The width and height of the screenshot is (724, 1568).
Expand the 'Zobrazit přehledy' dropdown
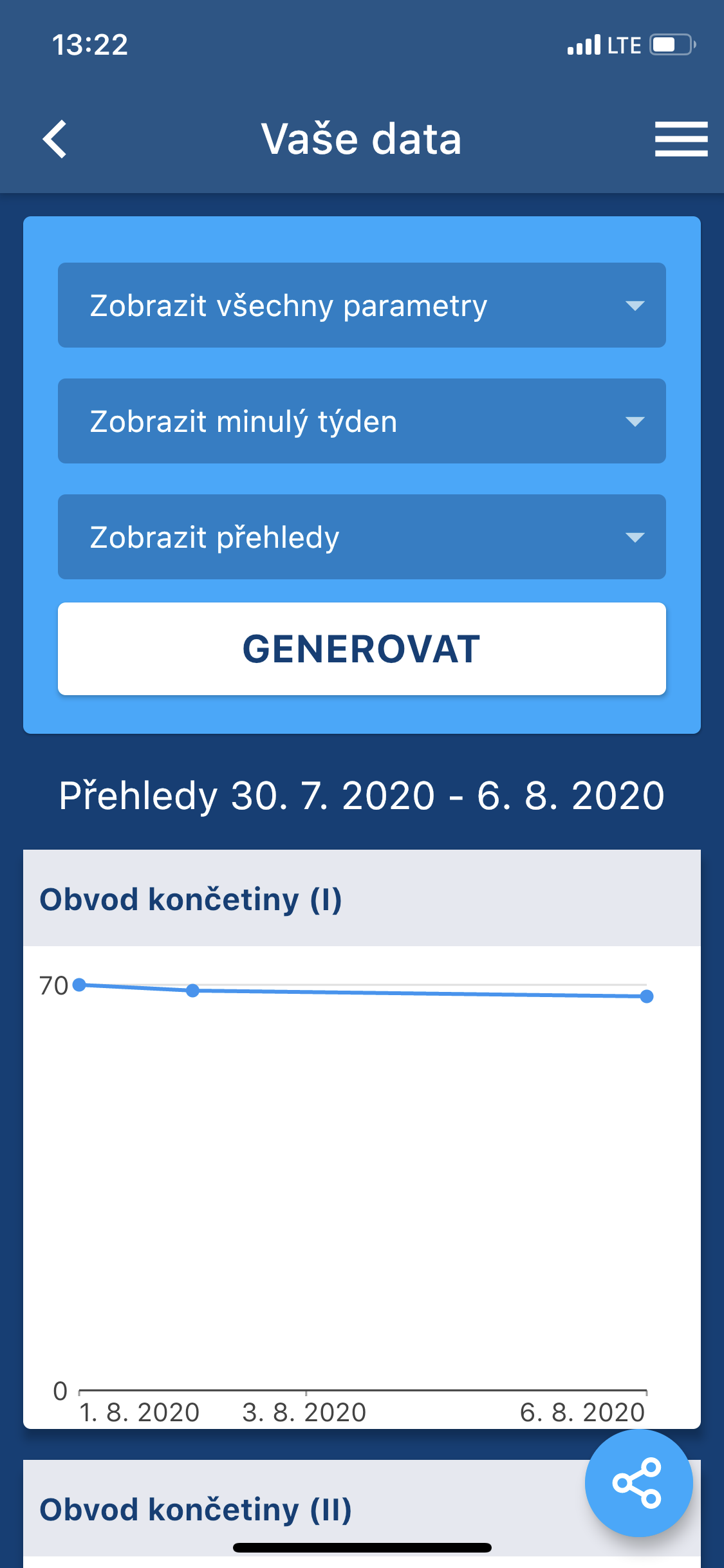[x=362, y=537]
